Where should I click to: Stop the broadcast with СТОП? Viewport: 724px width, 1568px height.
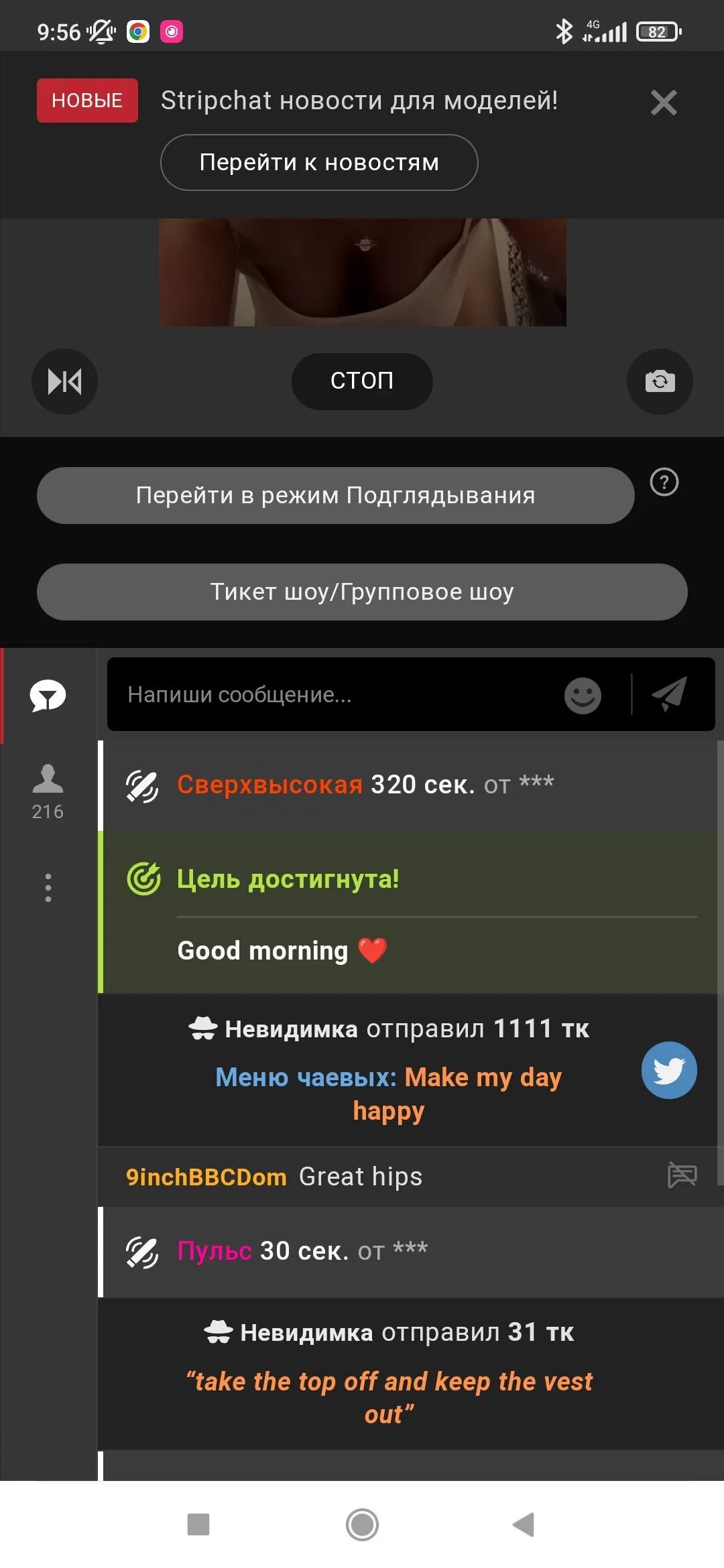pyautogui.click(x=361, y=381)
